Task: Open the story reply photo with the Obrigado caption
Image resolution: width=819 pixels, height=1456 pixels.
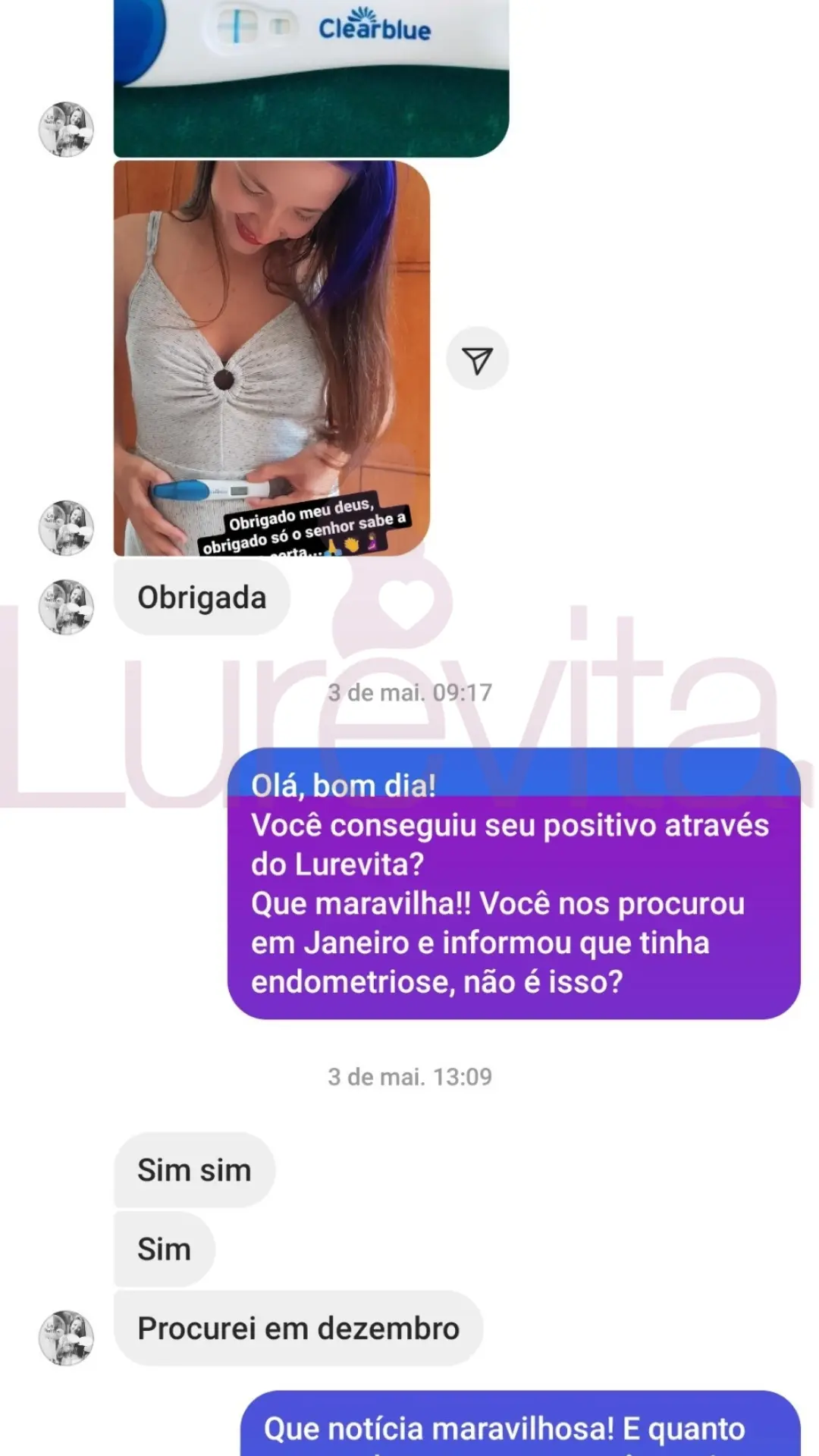Action: point(271,358)
